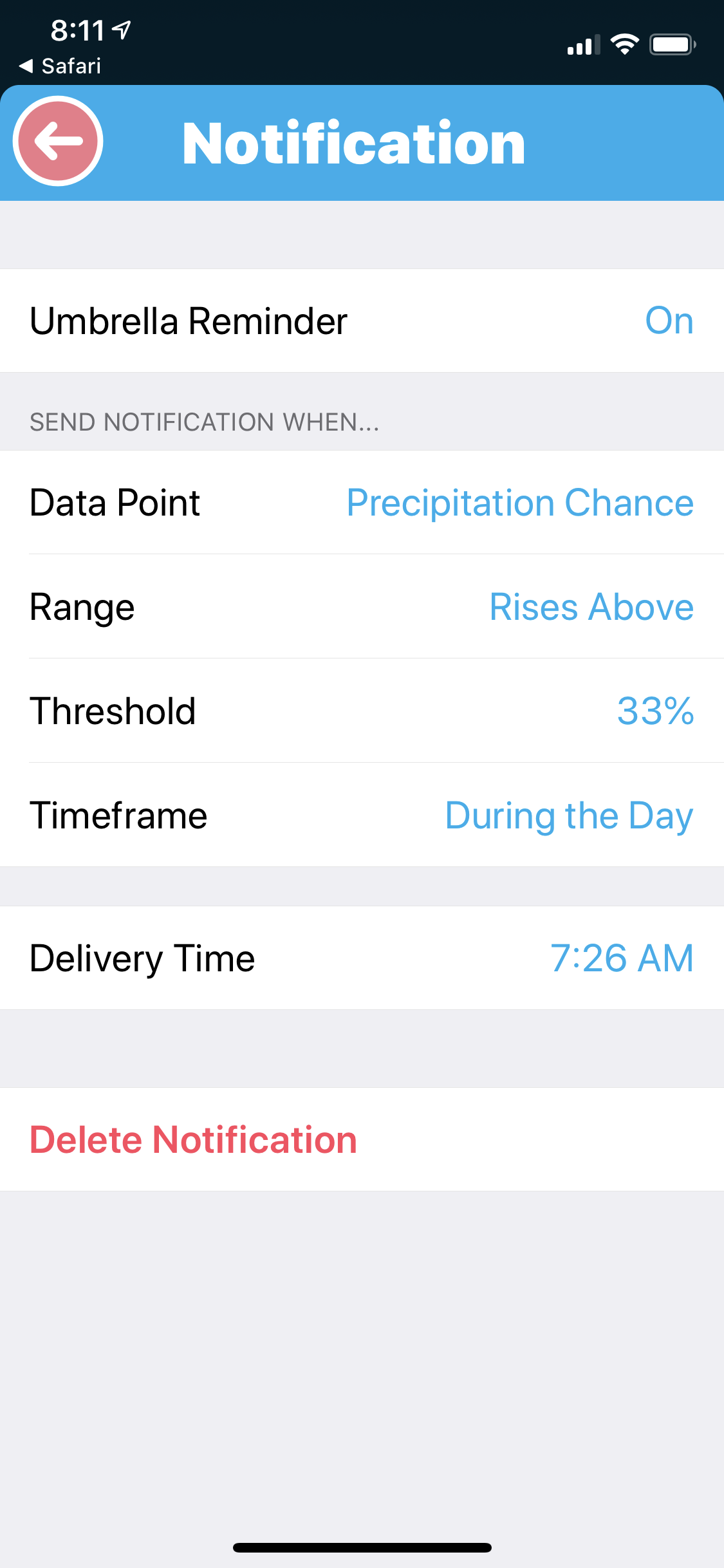The width and height of the screenshot is (724, 1568).
Task: Open the Range setting
Action: click(x=362, y=606)
